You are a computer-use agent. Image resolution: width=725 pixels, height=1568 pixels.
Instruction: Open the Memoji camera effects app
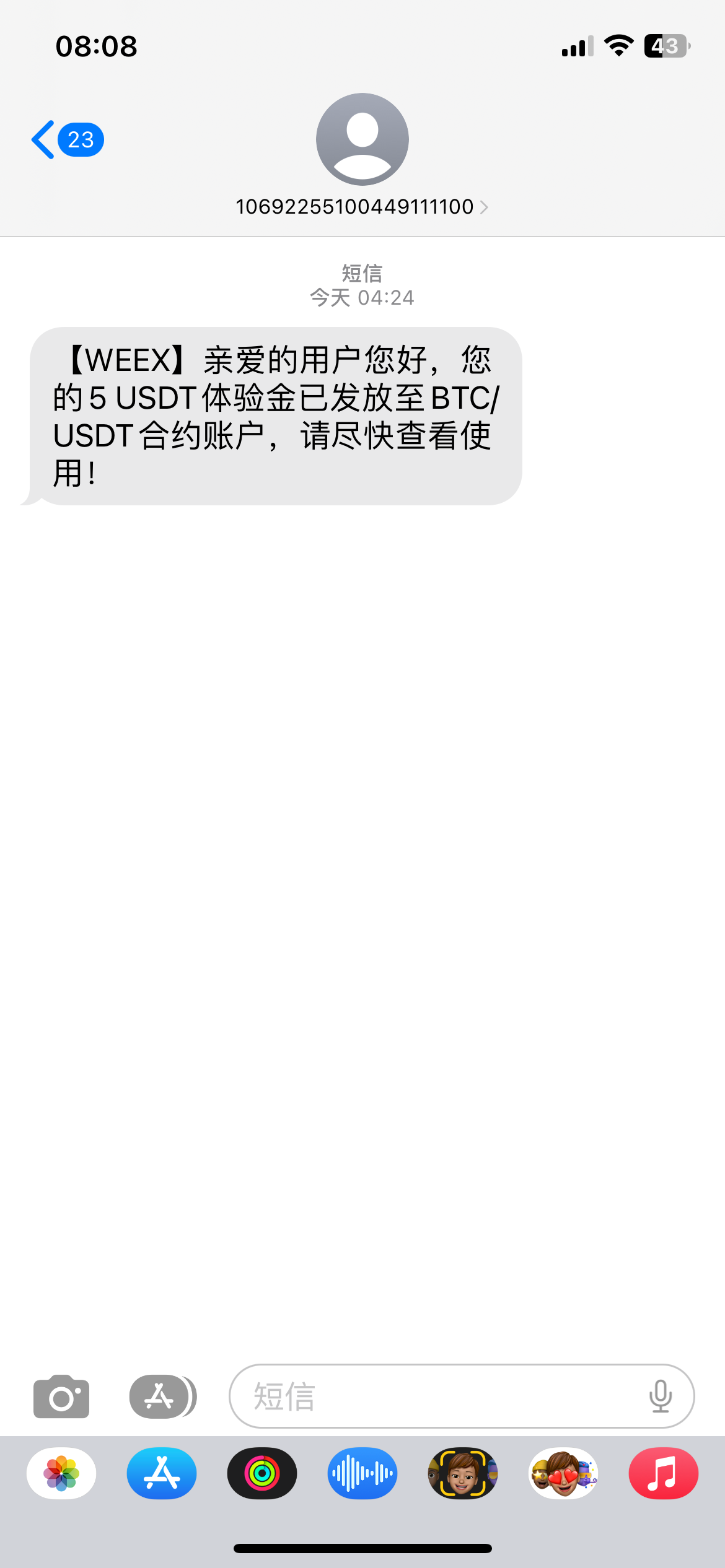click(x=463, y=1473)
